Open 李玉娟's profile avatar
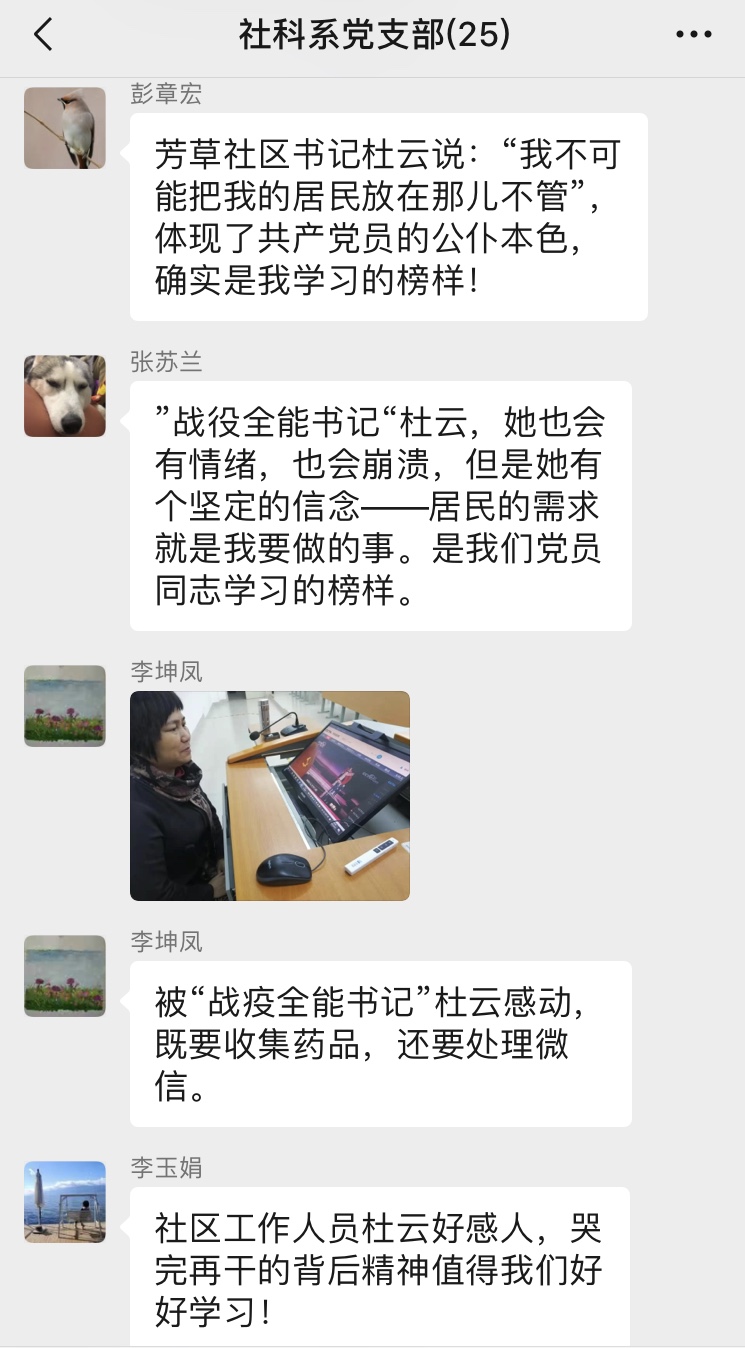This screenshot has height=1348, width=745. pos(65,1202)
